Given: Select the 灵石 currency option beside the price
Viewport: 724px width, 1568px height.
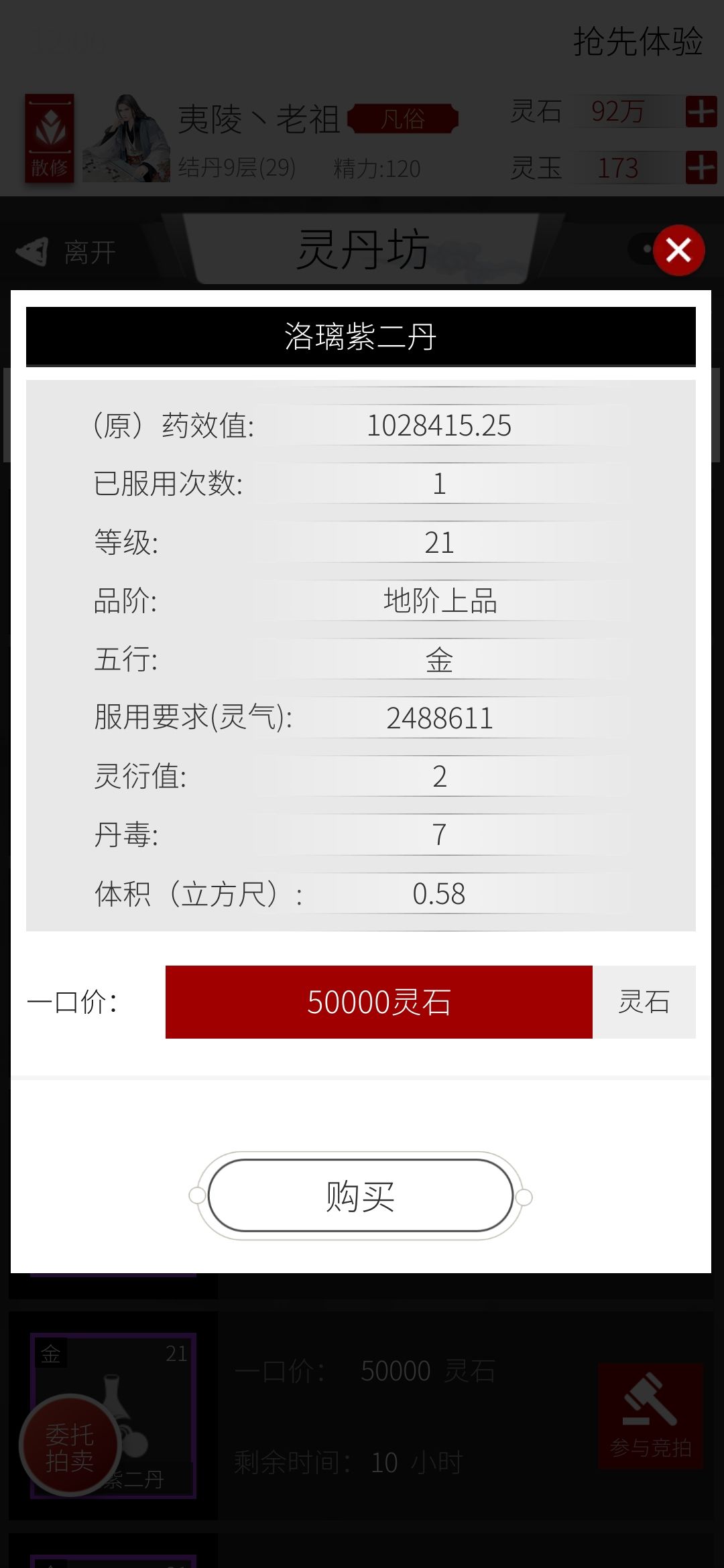Looking at the screenshot, I should 644,1002.
